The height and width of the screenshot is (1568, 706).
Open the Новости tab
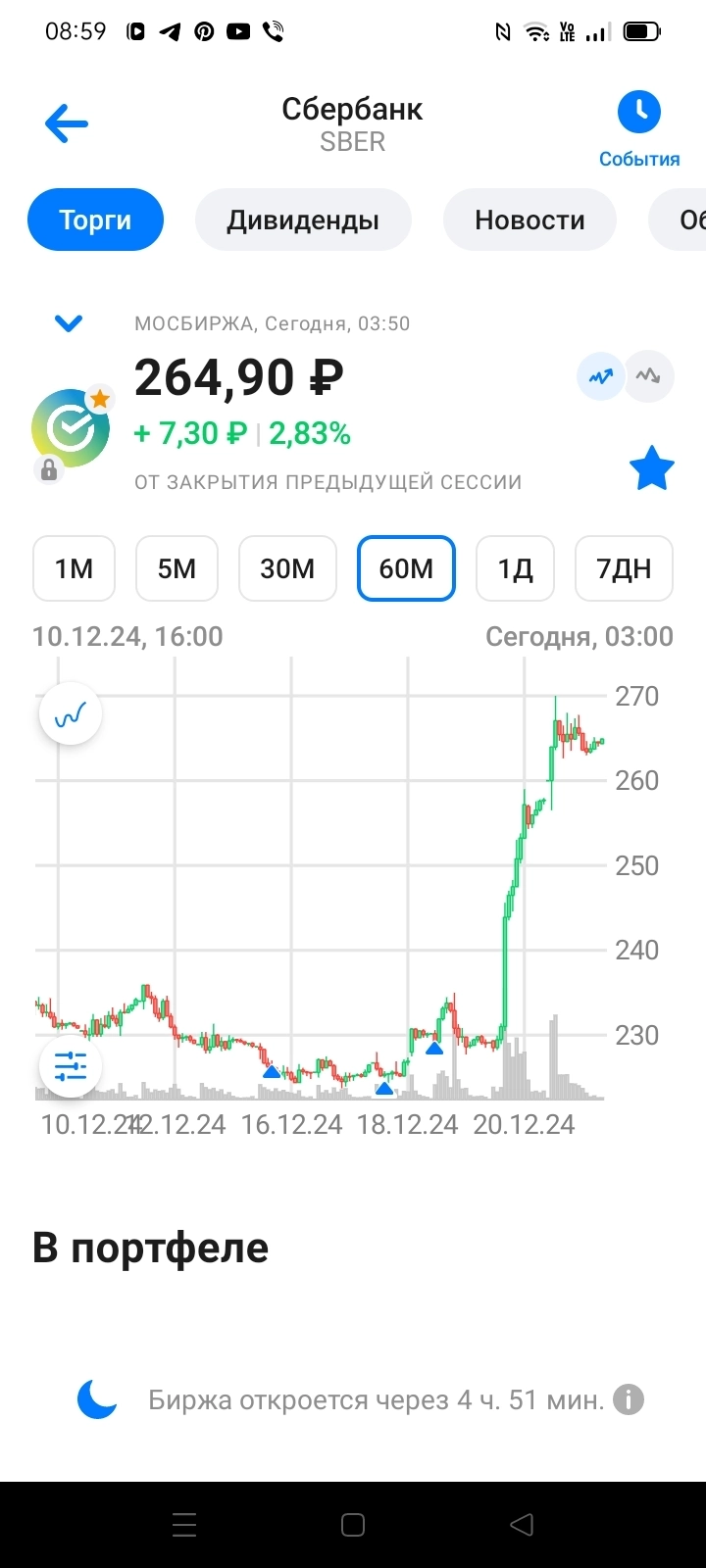coord(529,220)
